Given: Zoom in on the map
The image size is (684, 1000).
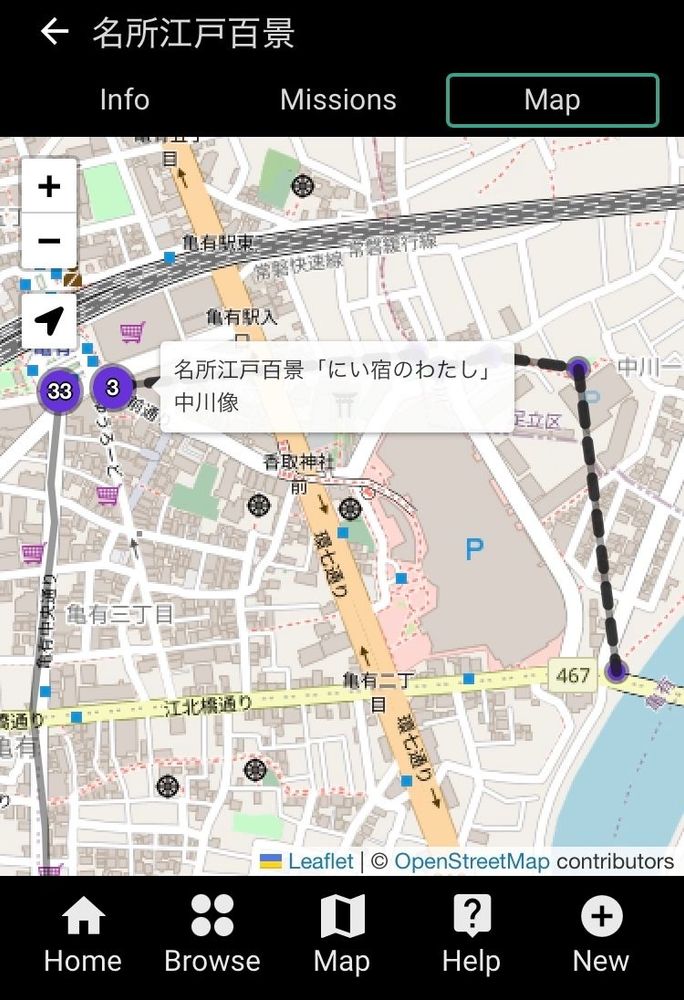Looking at the screenshot, I should coord(49,186).
